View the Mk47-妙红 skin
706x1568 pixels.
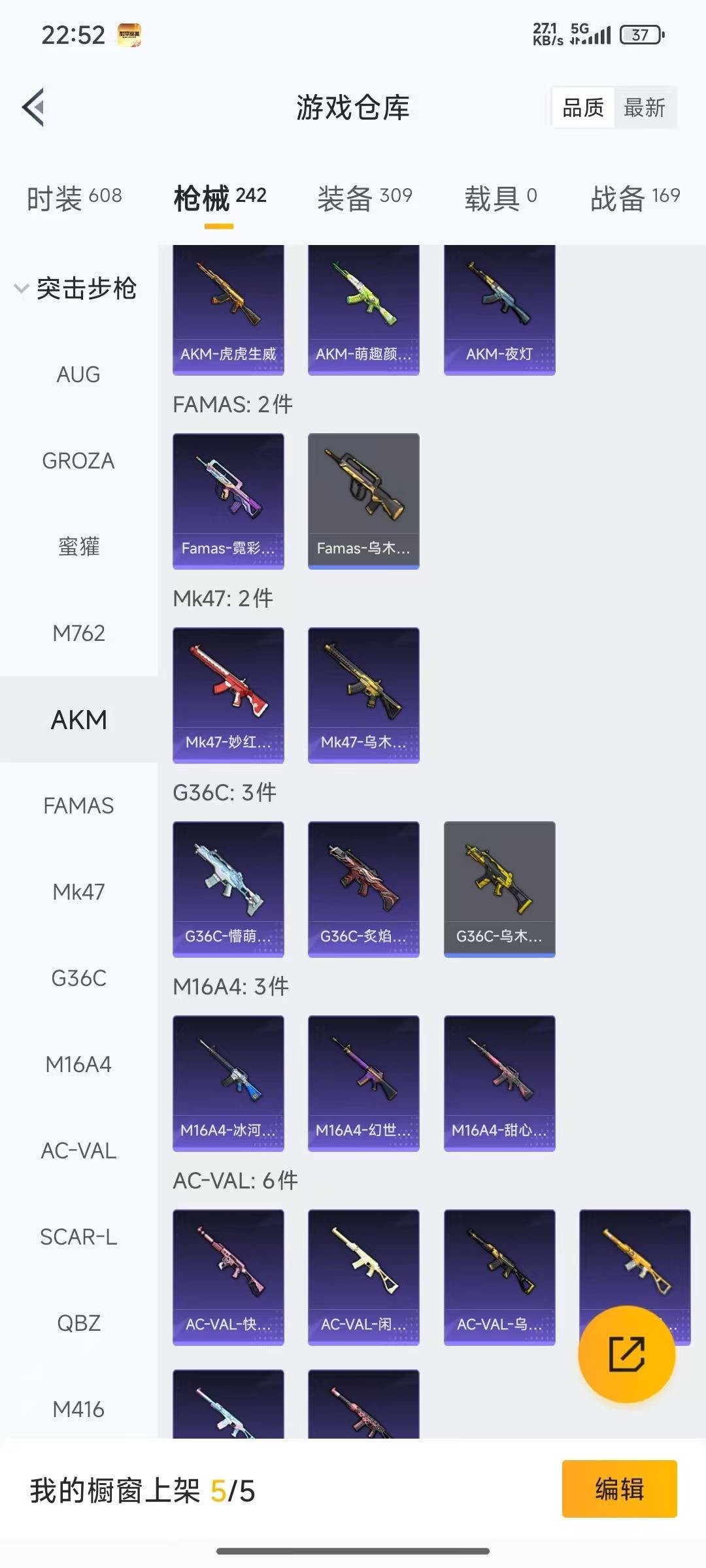tap(228, 695)
